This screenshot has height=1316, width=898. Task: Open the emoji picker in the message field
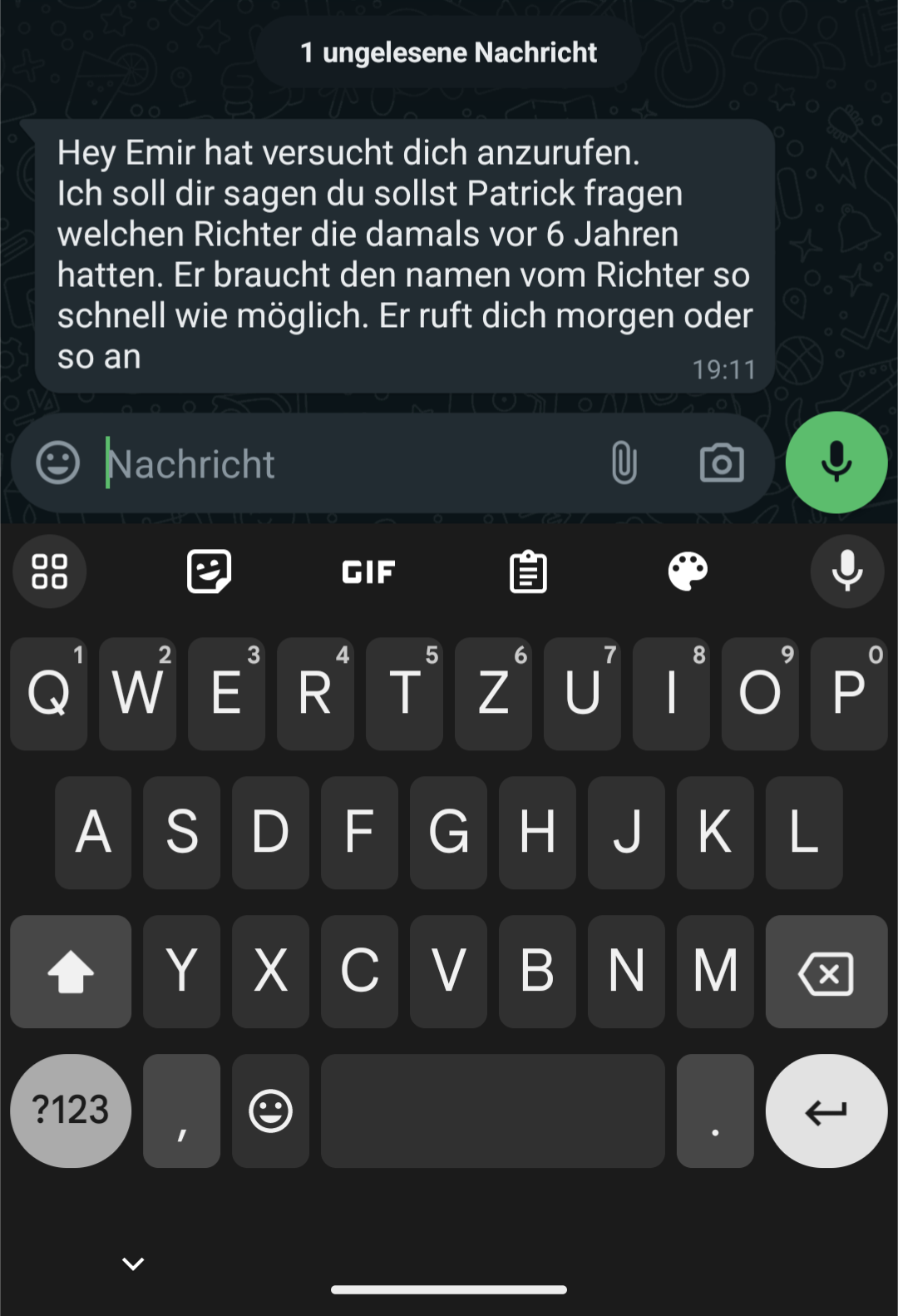point(58,463)
